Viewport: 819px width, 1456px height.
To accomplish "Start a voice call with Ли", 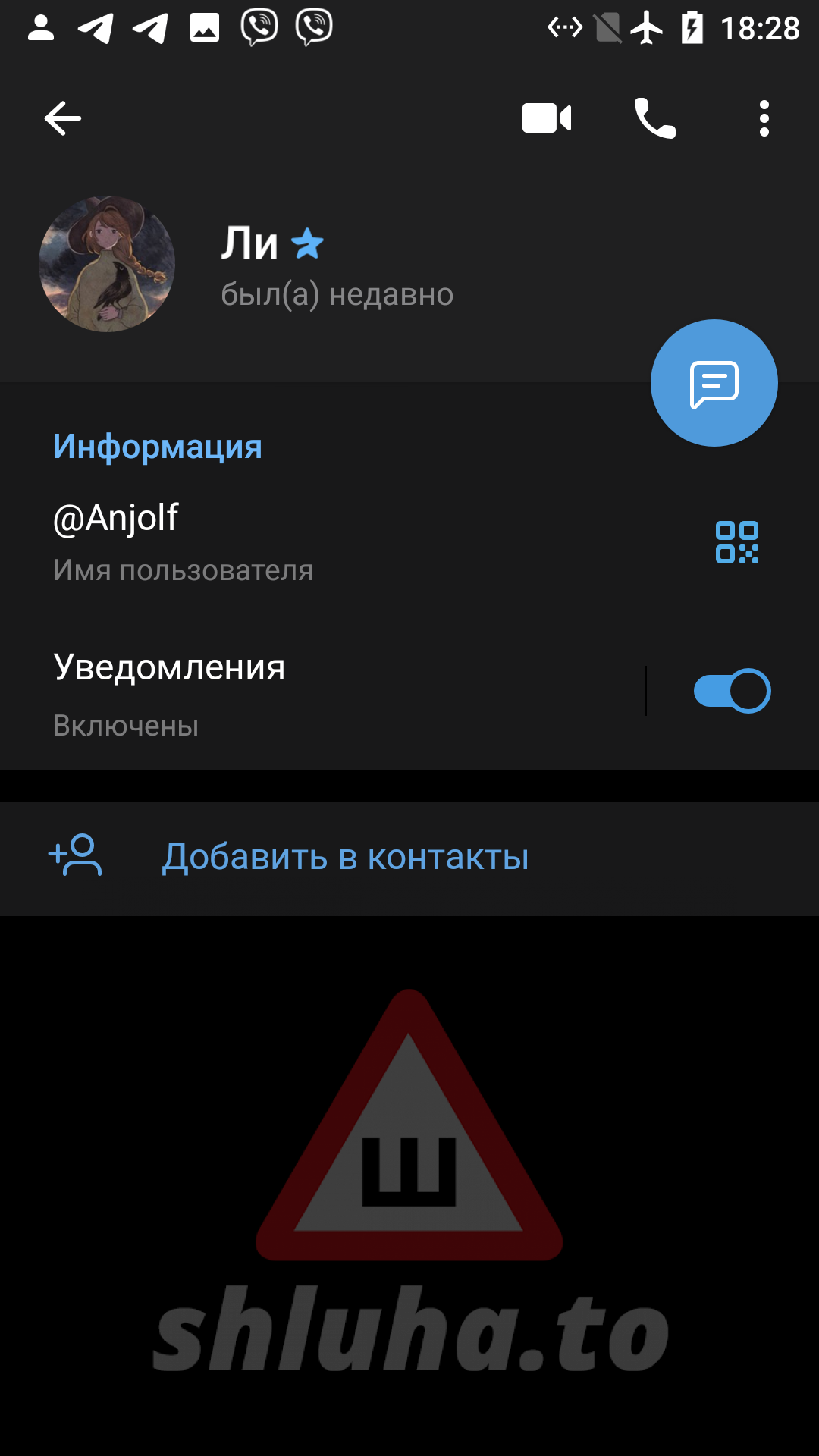I will tap(654, 118).
